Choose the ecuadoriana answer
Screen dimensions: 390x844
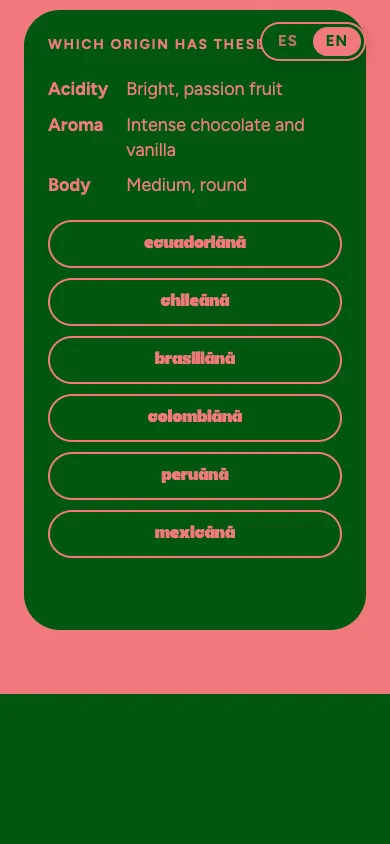(x=195, y=244)
